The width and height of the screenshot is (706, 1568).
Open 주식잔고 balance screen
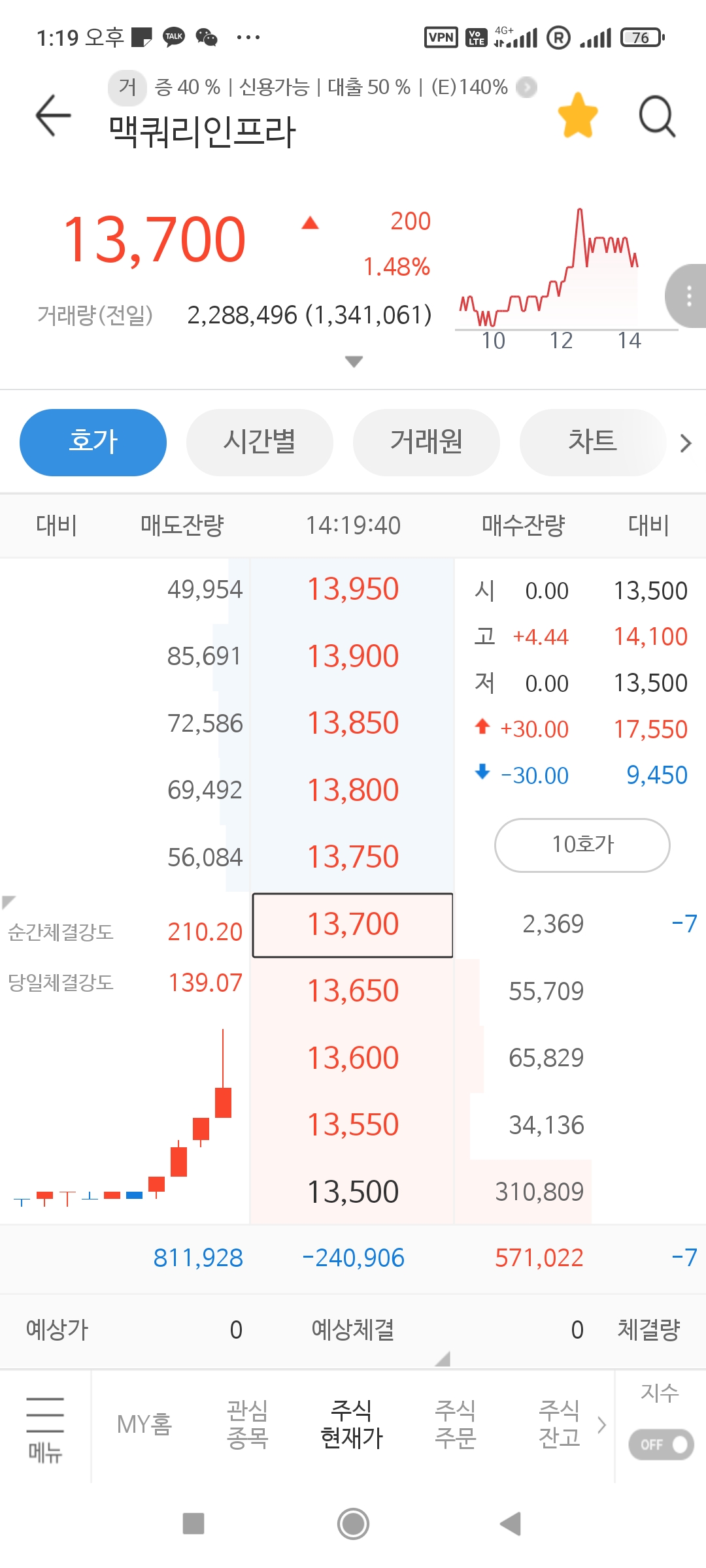(x=560, y=1424)
